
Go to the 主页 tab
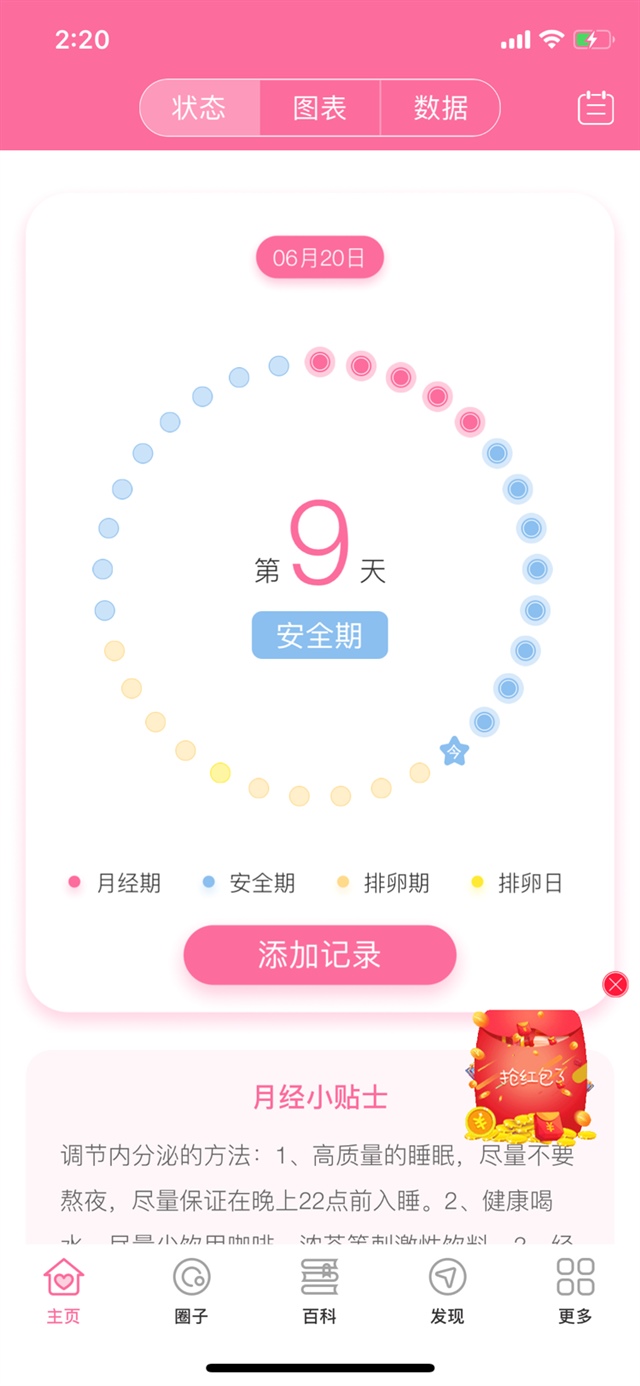click(64, 1290)
